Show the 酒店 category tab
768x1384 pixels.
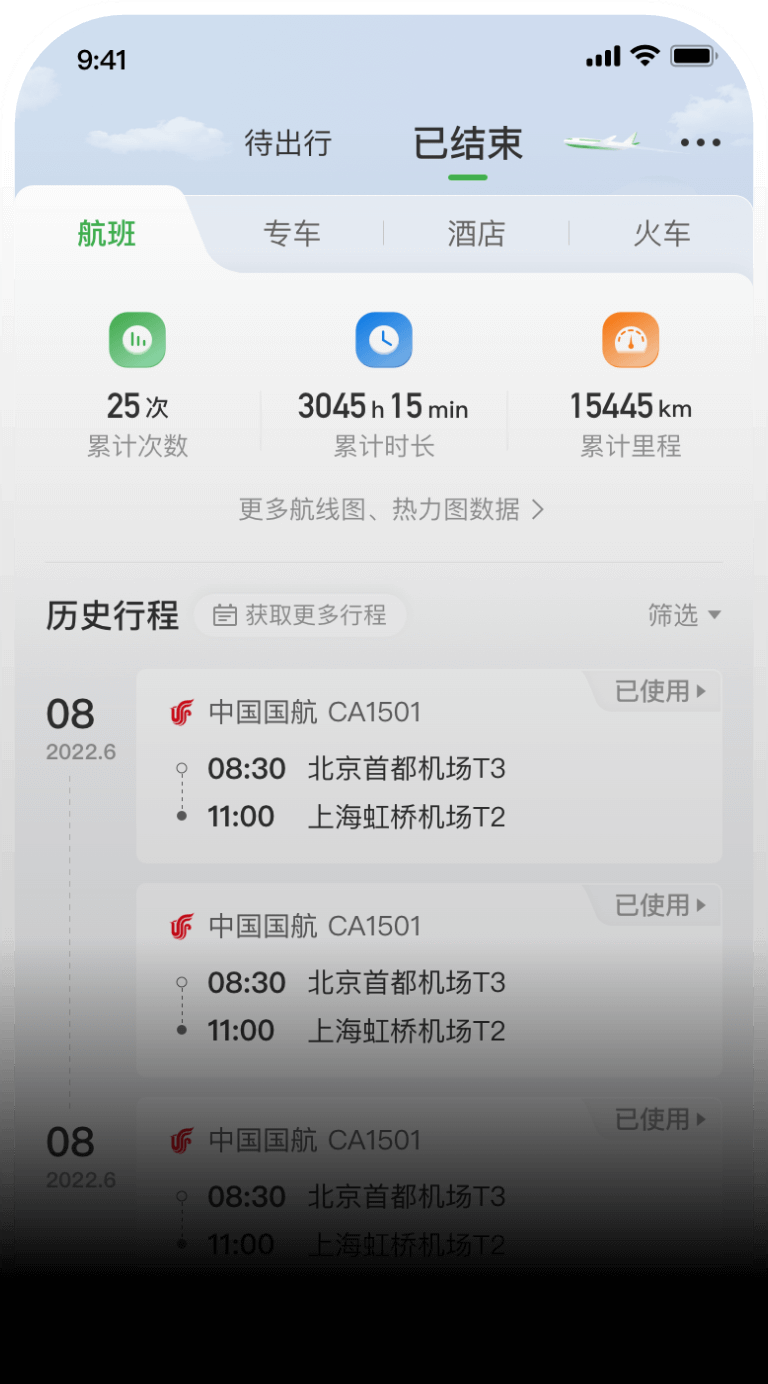pyautogui.click(x=476, y=234)
